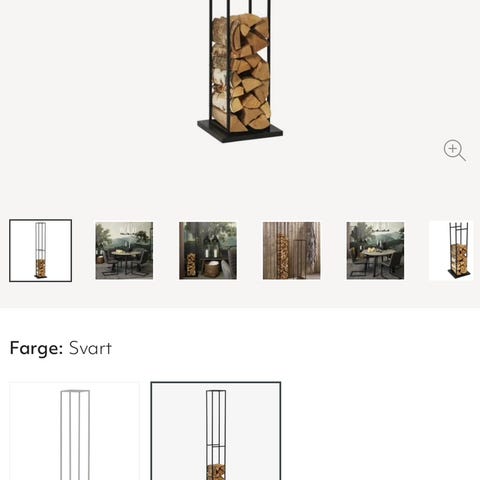Zoom in with the magnifier icon

coord(454,150)
